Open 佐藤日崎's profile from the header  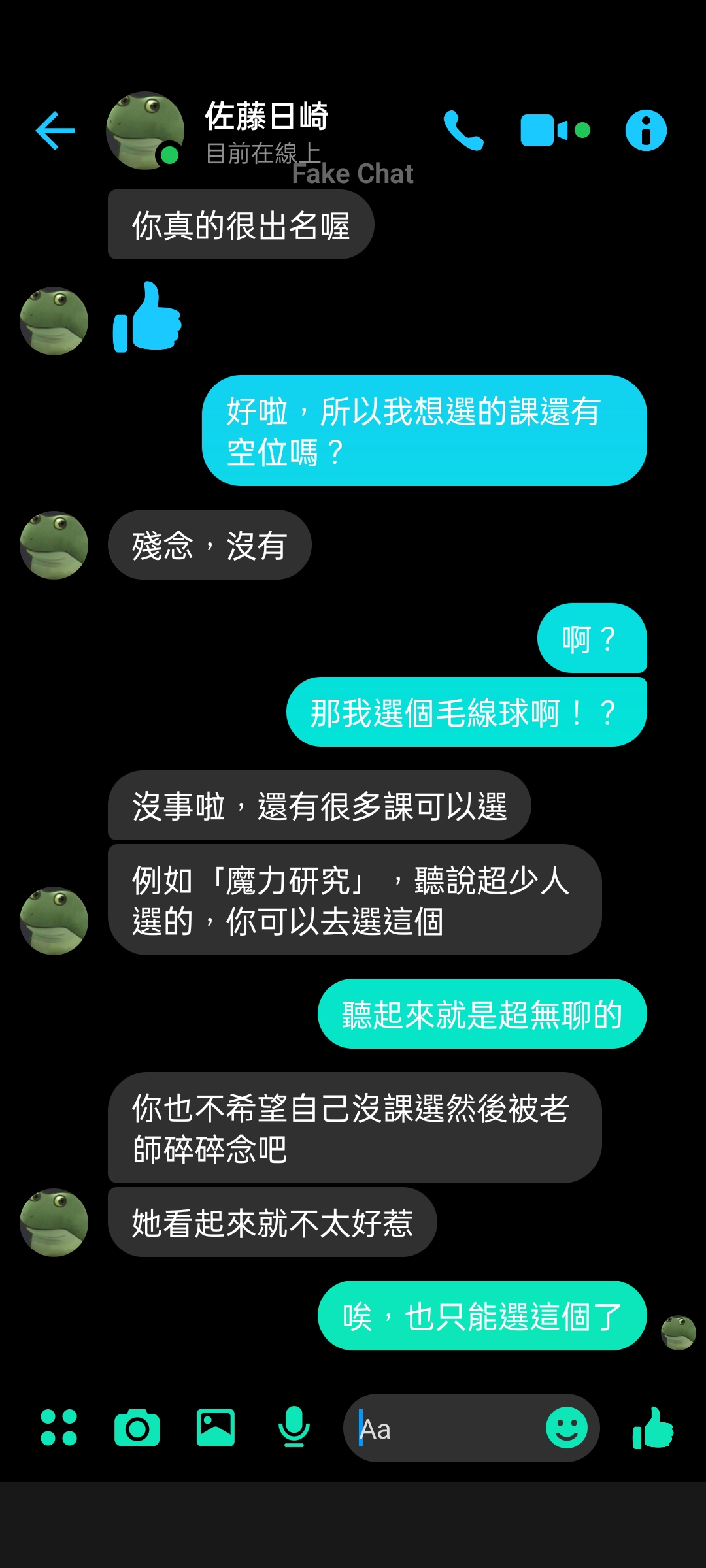click(265, 131)
